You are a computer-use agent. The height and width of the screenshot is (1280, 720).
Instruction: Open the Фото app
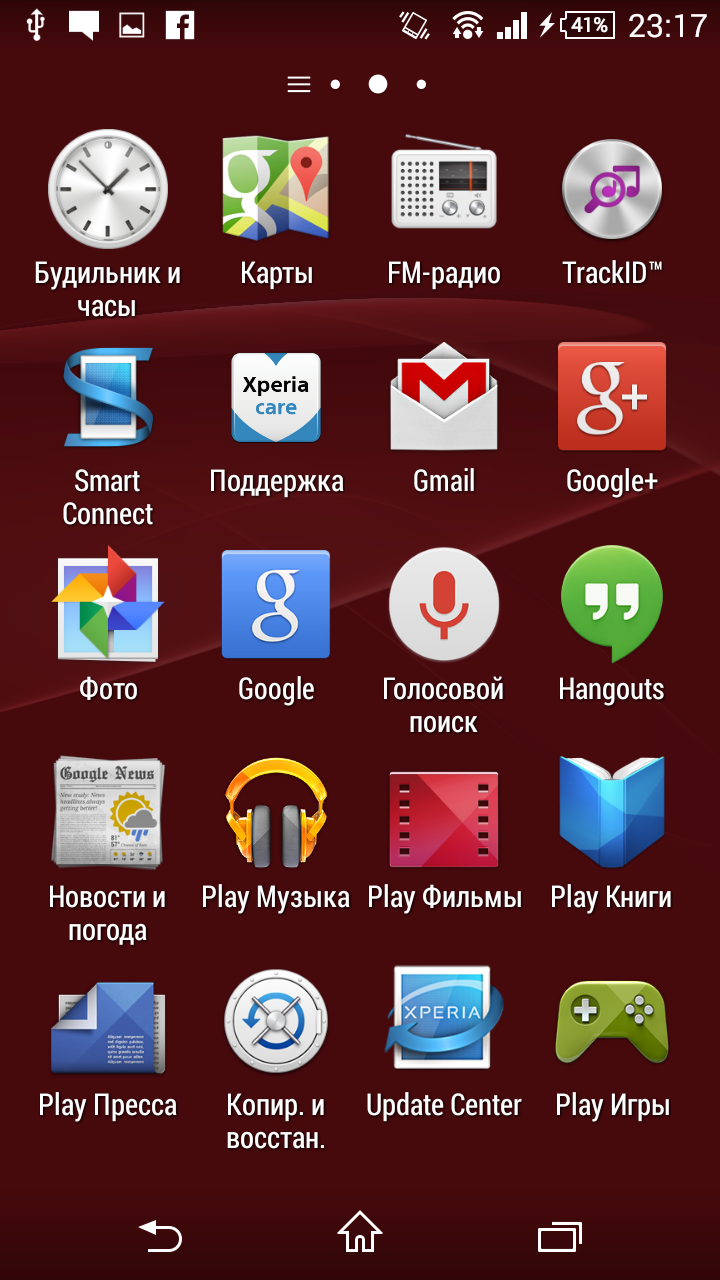tap(107, 605)
